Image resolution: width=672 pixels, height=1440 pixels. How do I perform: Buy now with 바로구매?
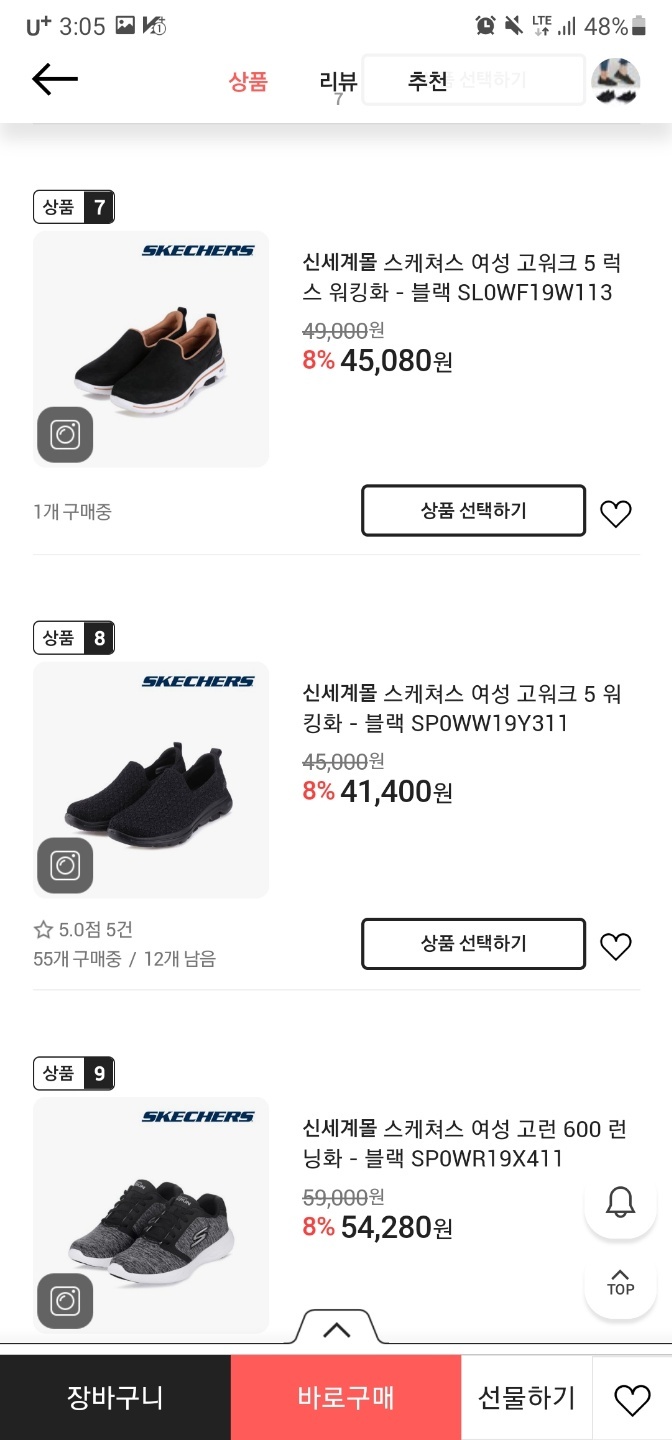click(x=346, y=1398)
